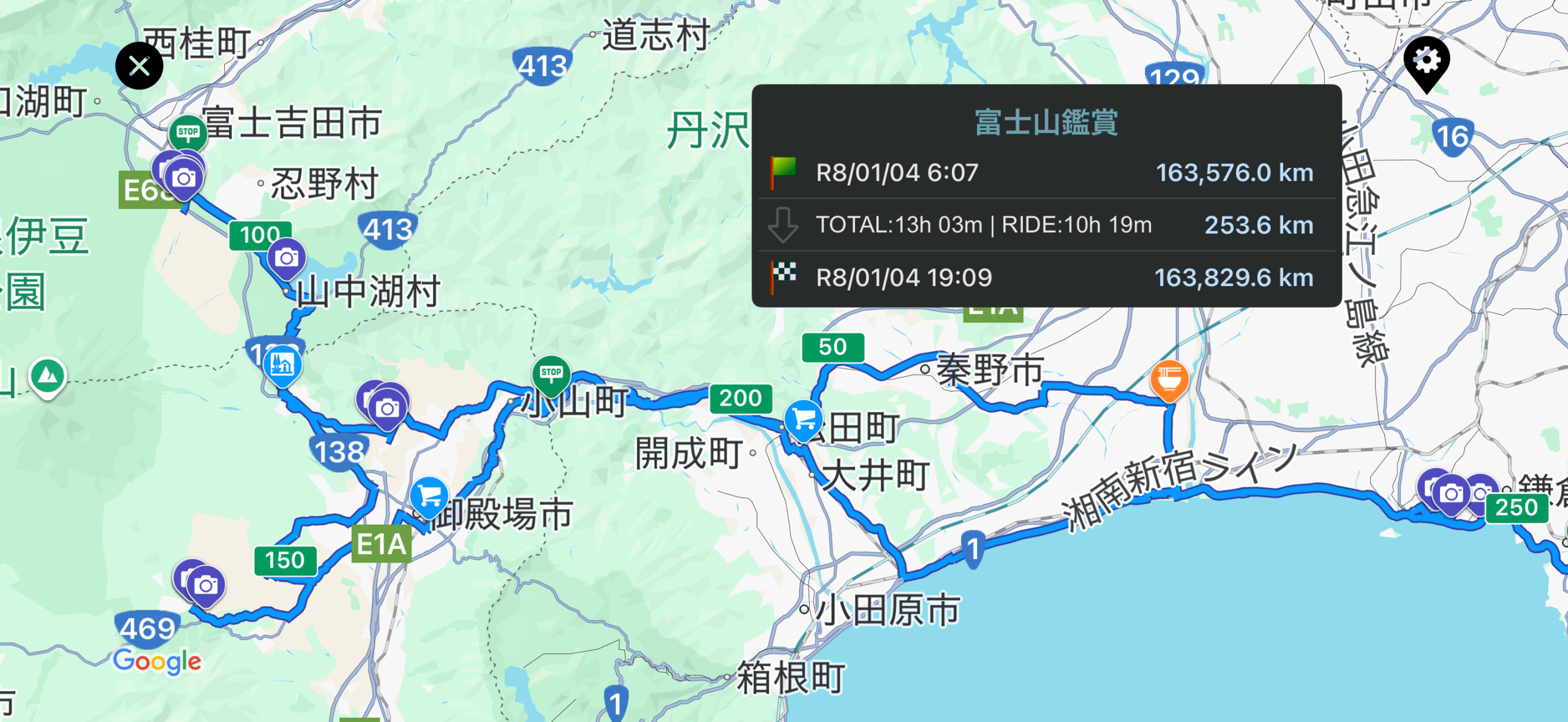Open the camera marker near route 469
The width and height of the screenshot is (1568, 722).
point(205,585)
